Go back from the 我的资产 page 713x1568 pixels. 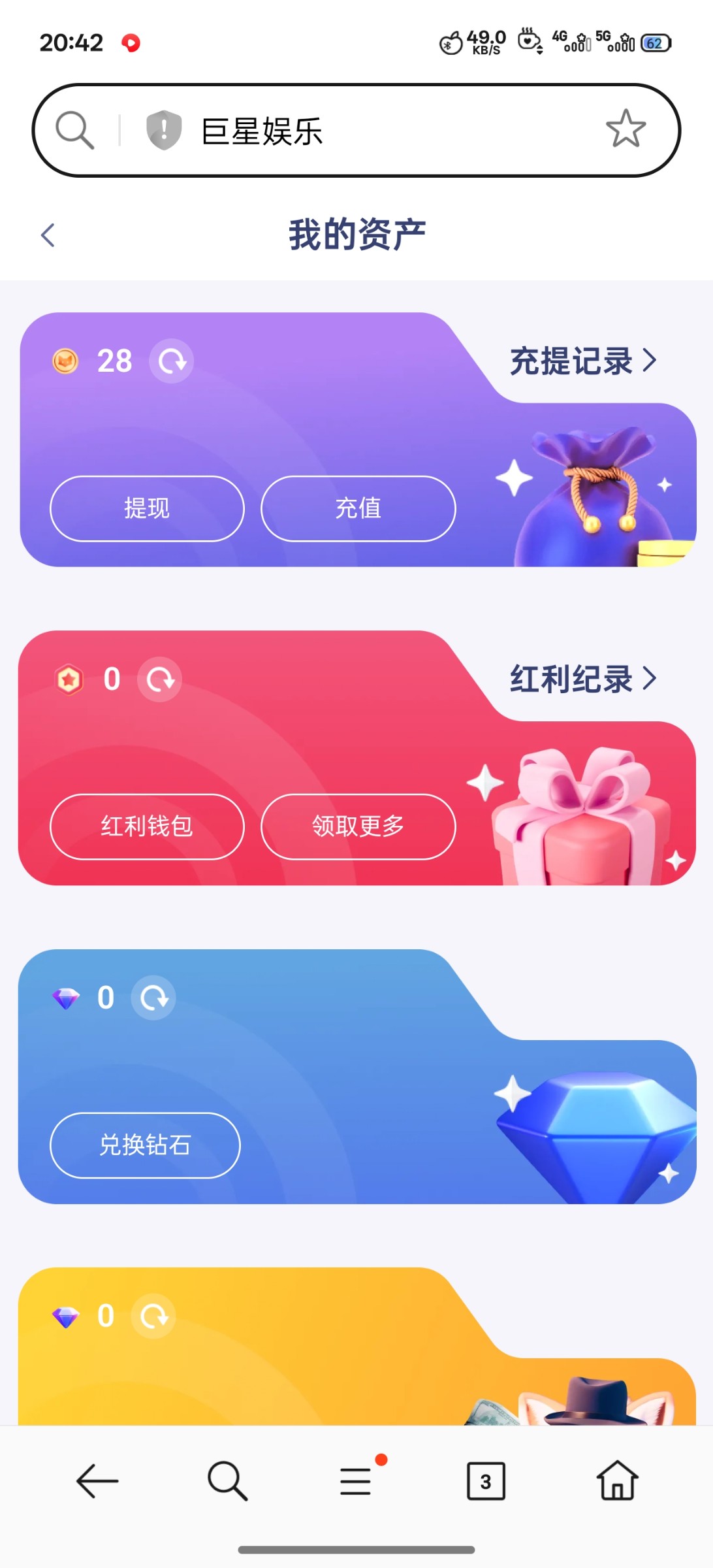tap(48, 235)
